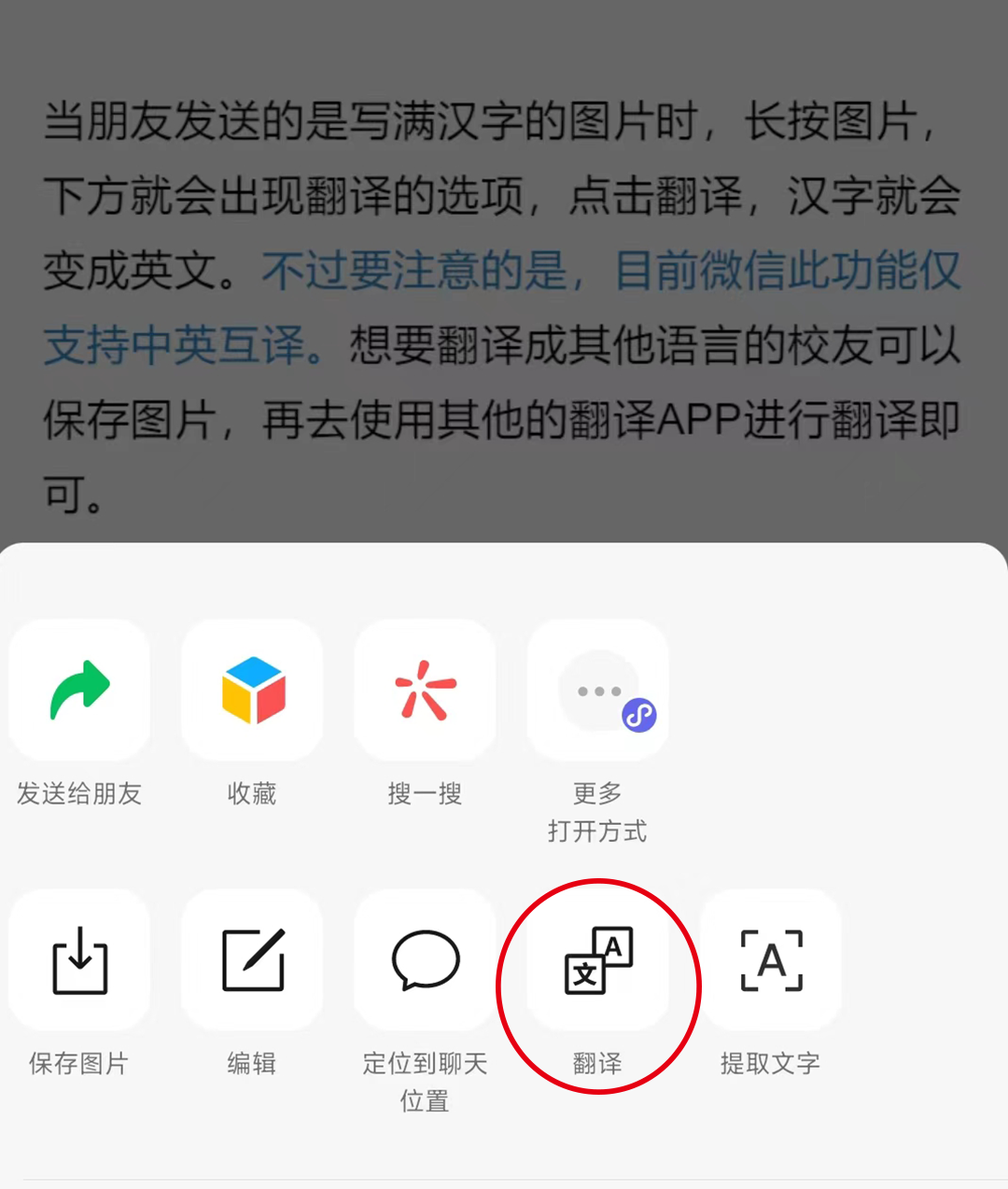The image size is (1008, 1189).
Task: Tap 定位到聊天位置
Action: (425, 959)
